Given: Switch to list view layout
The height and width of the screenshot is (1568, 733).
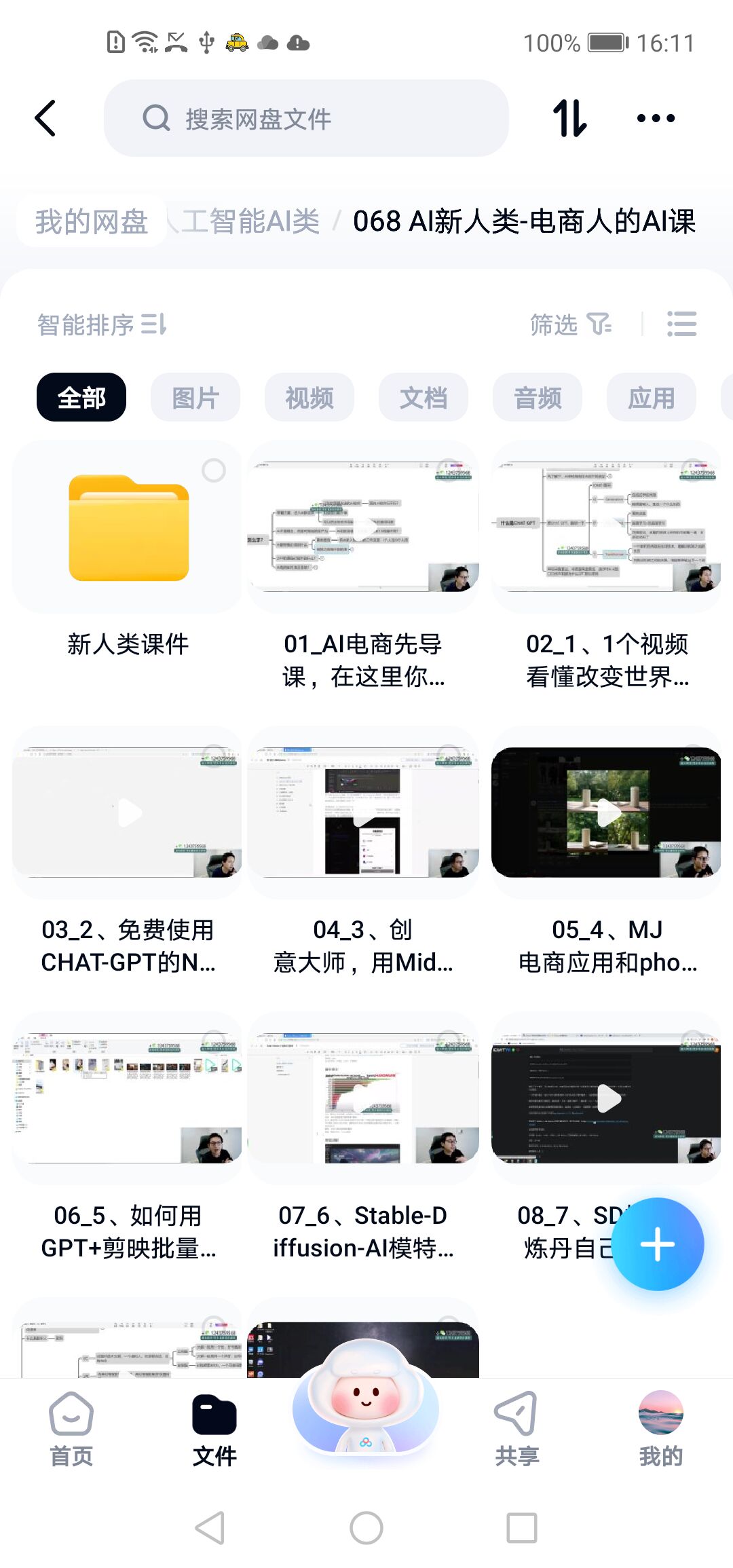Looking at the screenshot, I should pyautogui.click(x=681, y=324).
